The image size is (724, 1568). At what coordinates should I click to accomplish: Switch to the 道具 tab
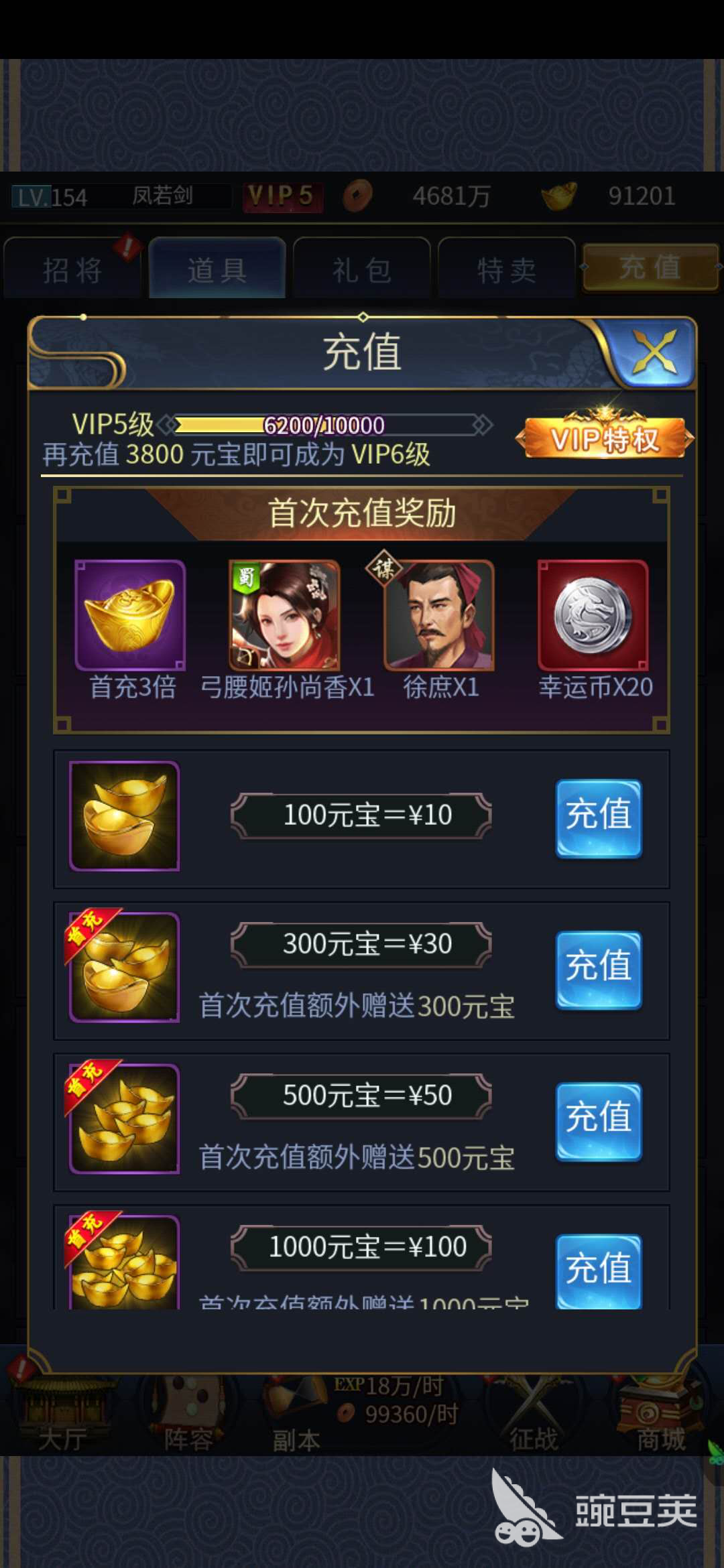coord(217,270)
